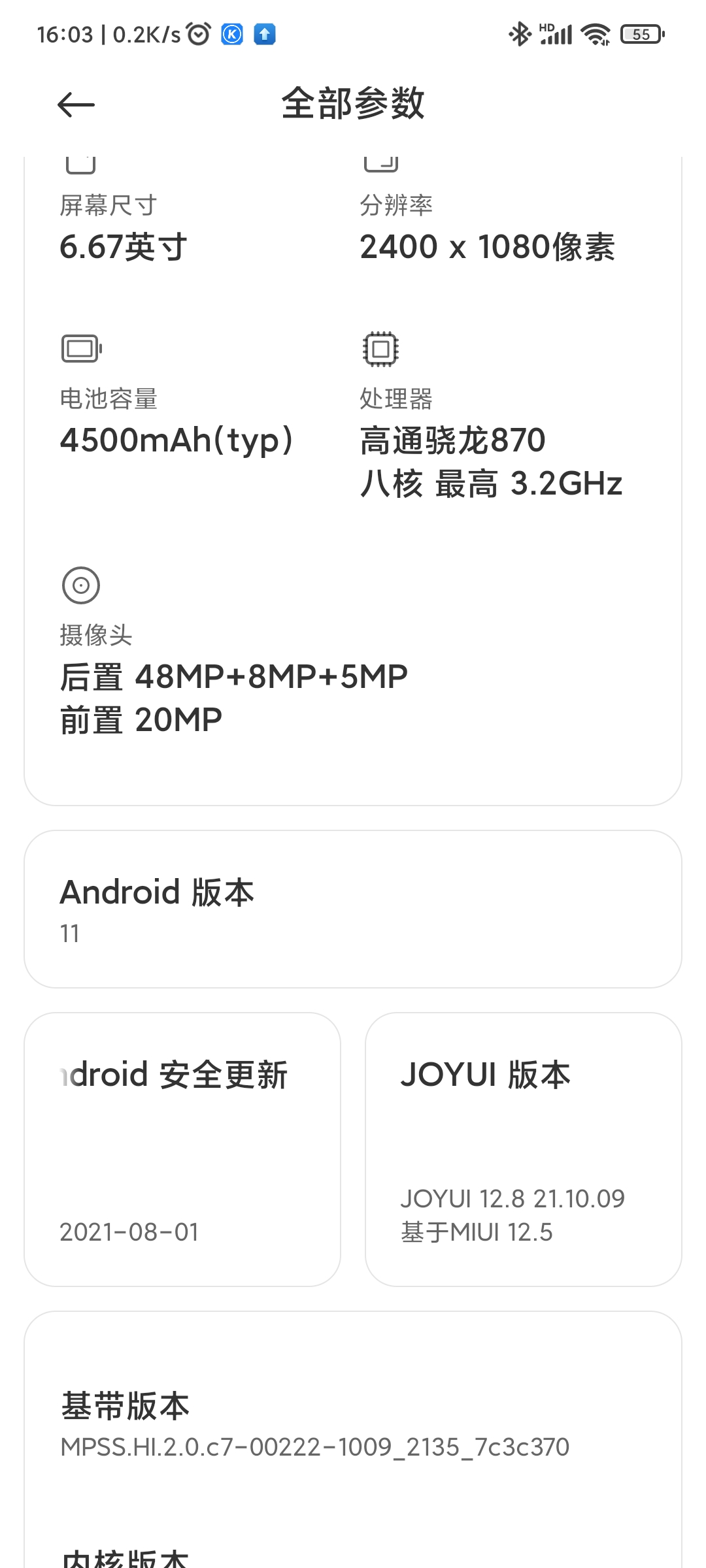706x1568 pixels.
Task: Tap the Android 版本 card
Action: pos(353,909)
